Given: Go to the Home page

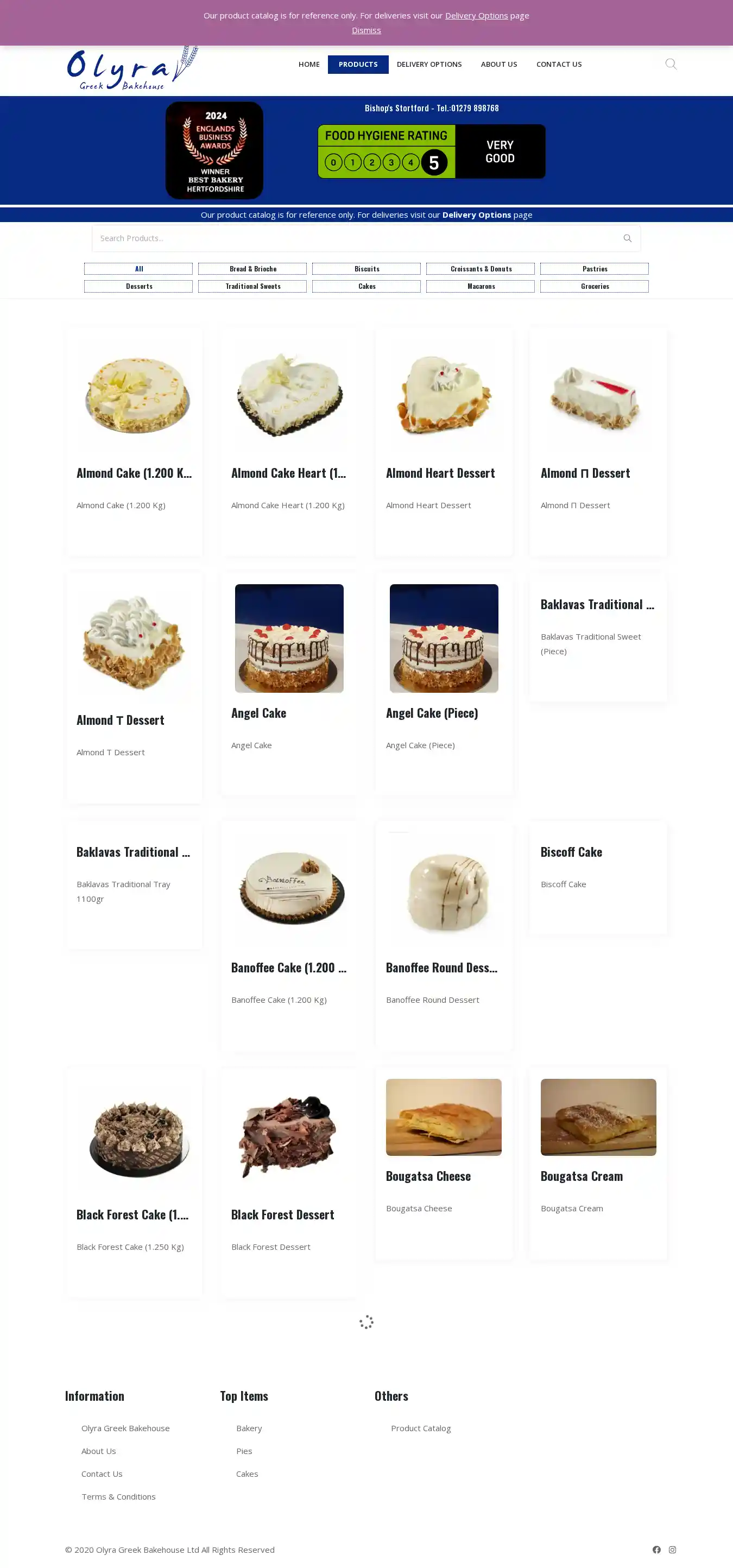Looking at the screenshot, I should 308,65.
